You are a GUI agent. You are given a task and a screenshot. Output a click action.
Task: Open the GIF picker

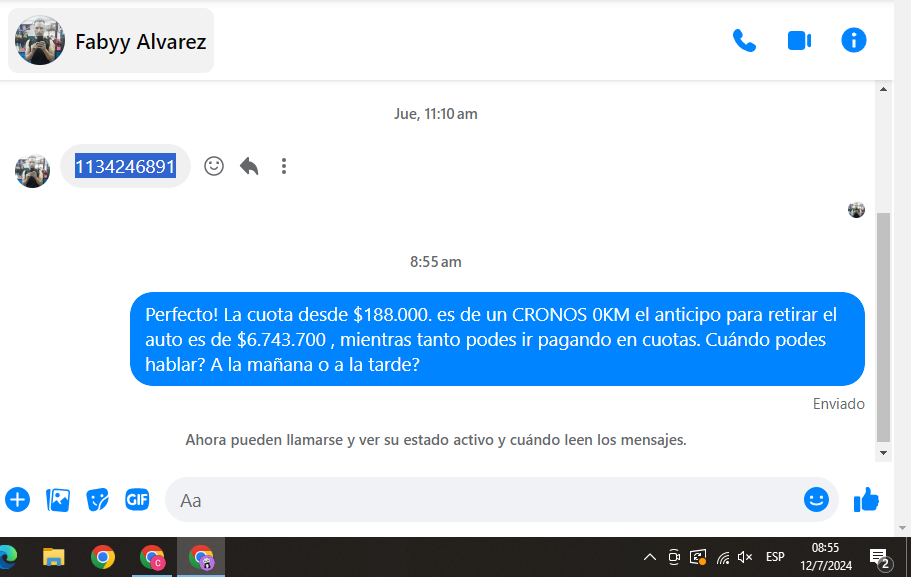[x=137, y=499]
